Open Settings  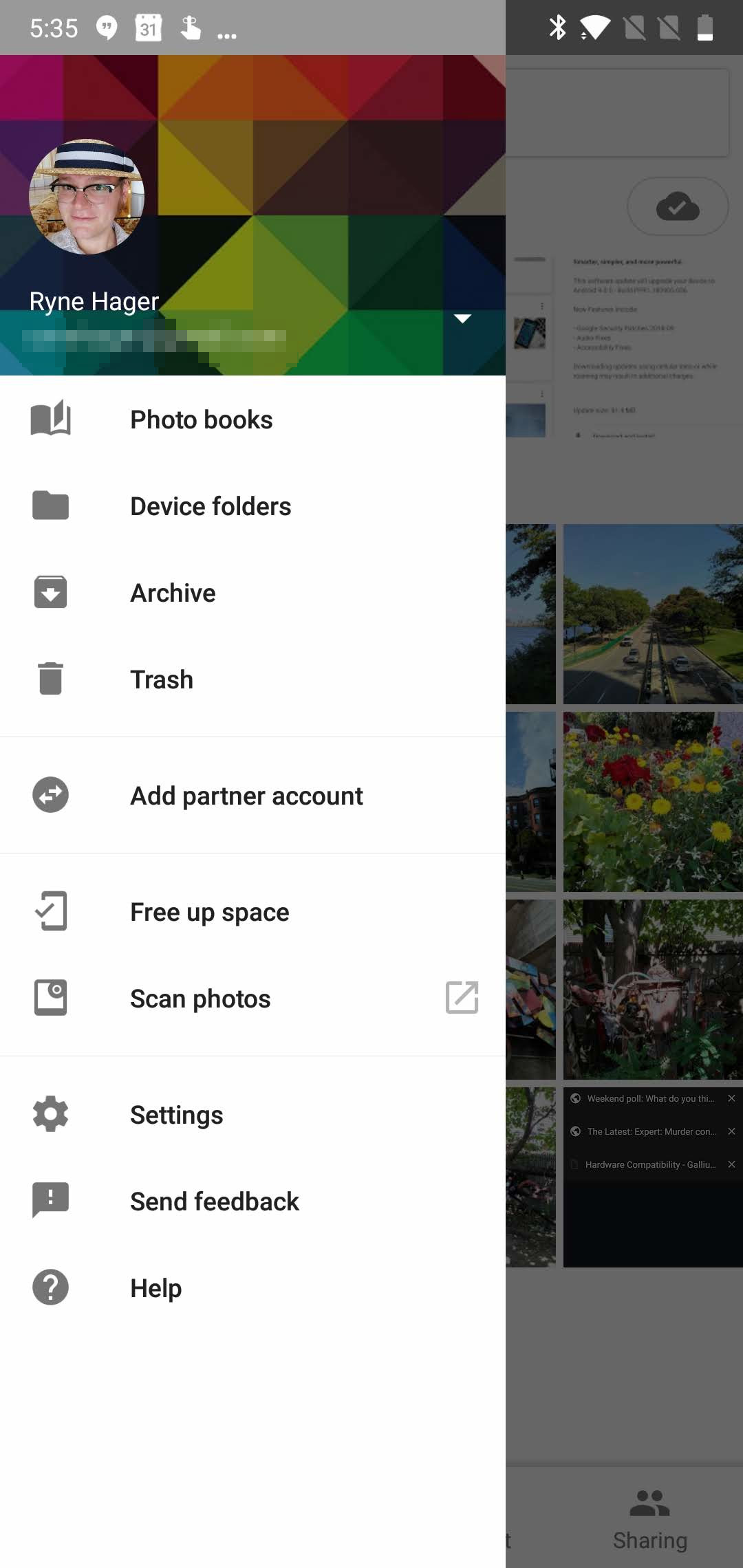point(252,1115)
